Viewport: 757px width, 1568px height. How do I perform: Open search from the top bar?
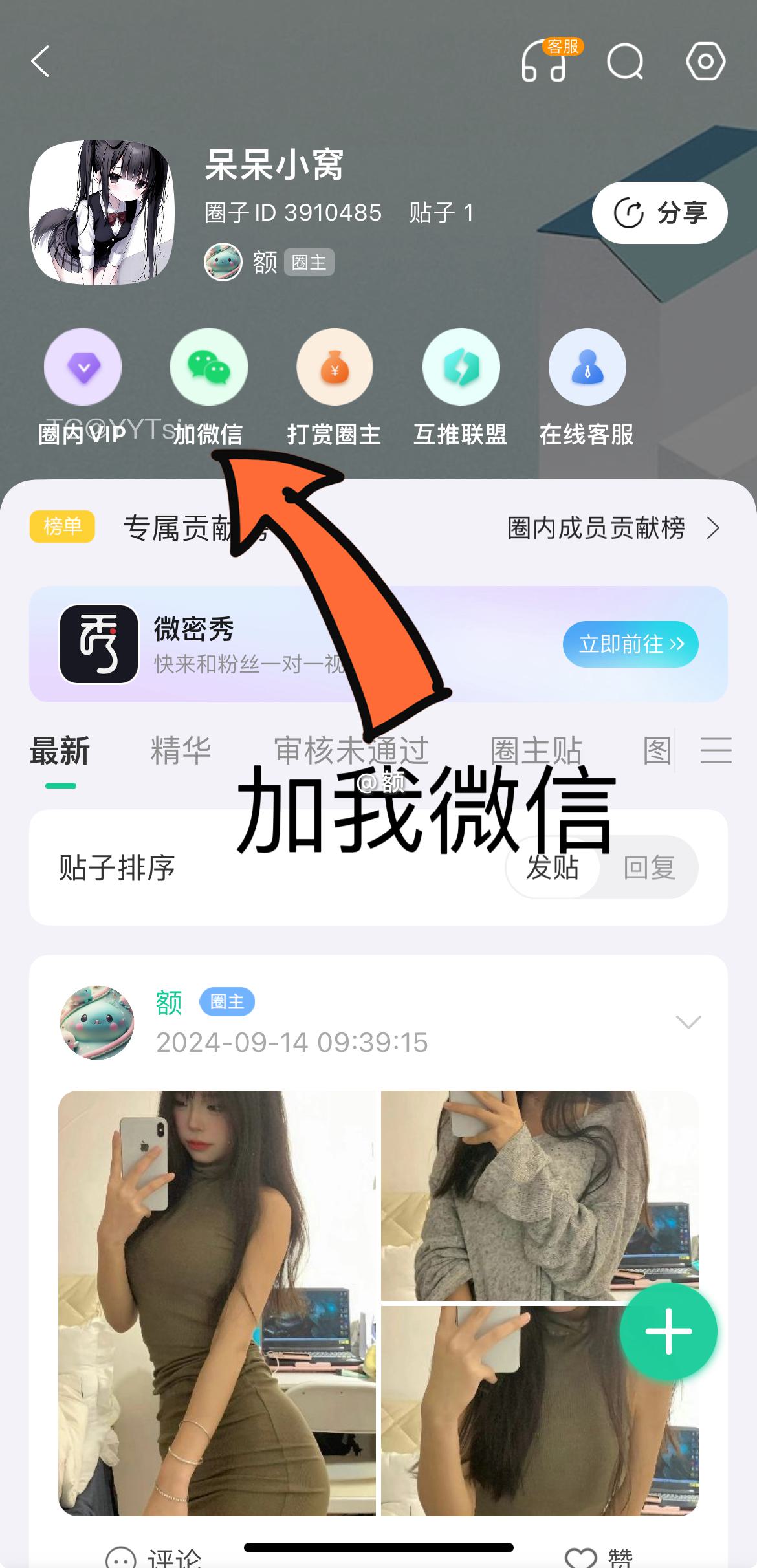626,61
